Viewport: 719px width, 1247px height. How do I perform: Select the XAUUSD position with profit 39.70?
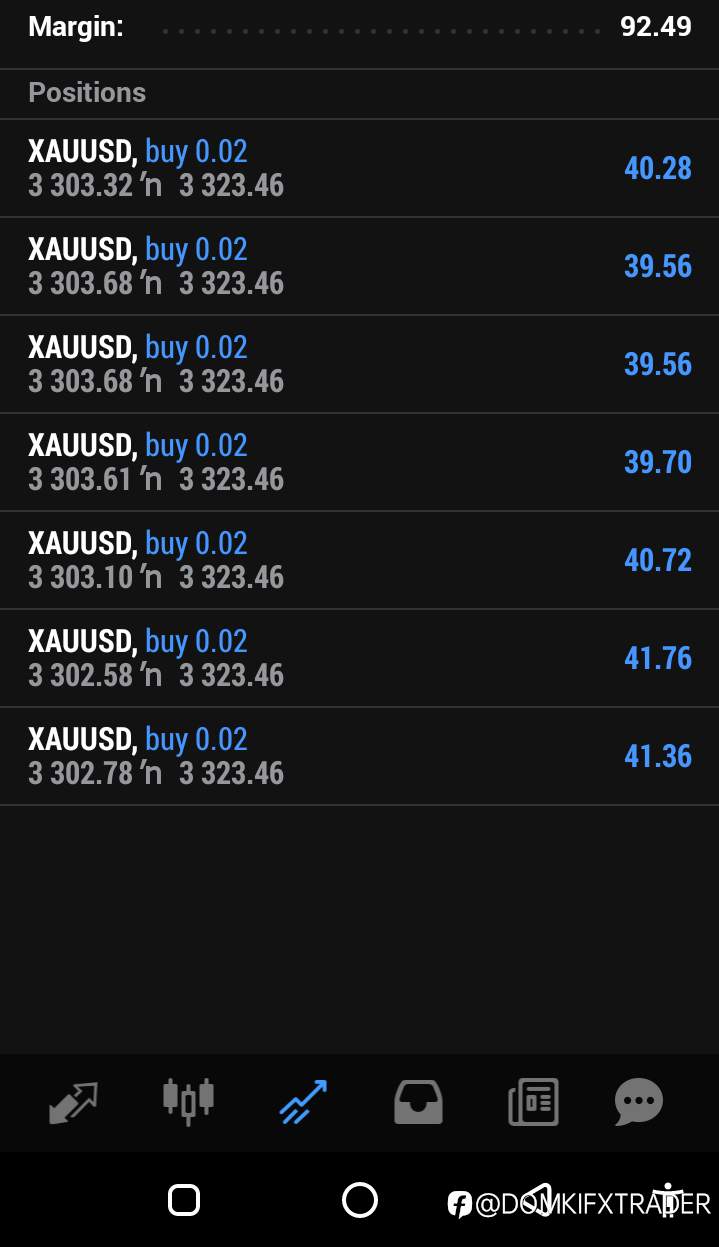(x=359, y=462)
